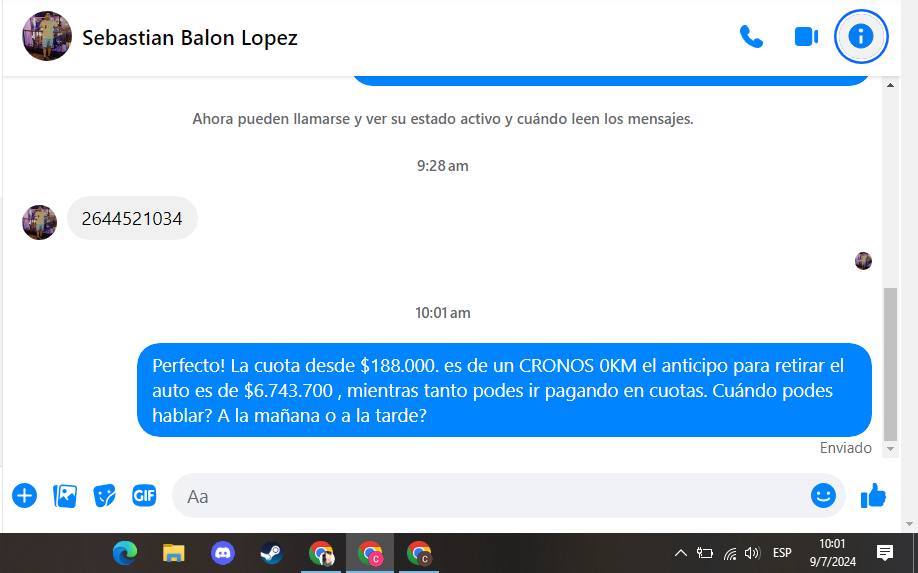Viewport: 918px width, 573px height.
Task: Open Sebastian Balon Lopez's profile header
Action: [x=189, y=38]
